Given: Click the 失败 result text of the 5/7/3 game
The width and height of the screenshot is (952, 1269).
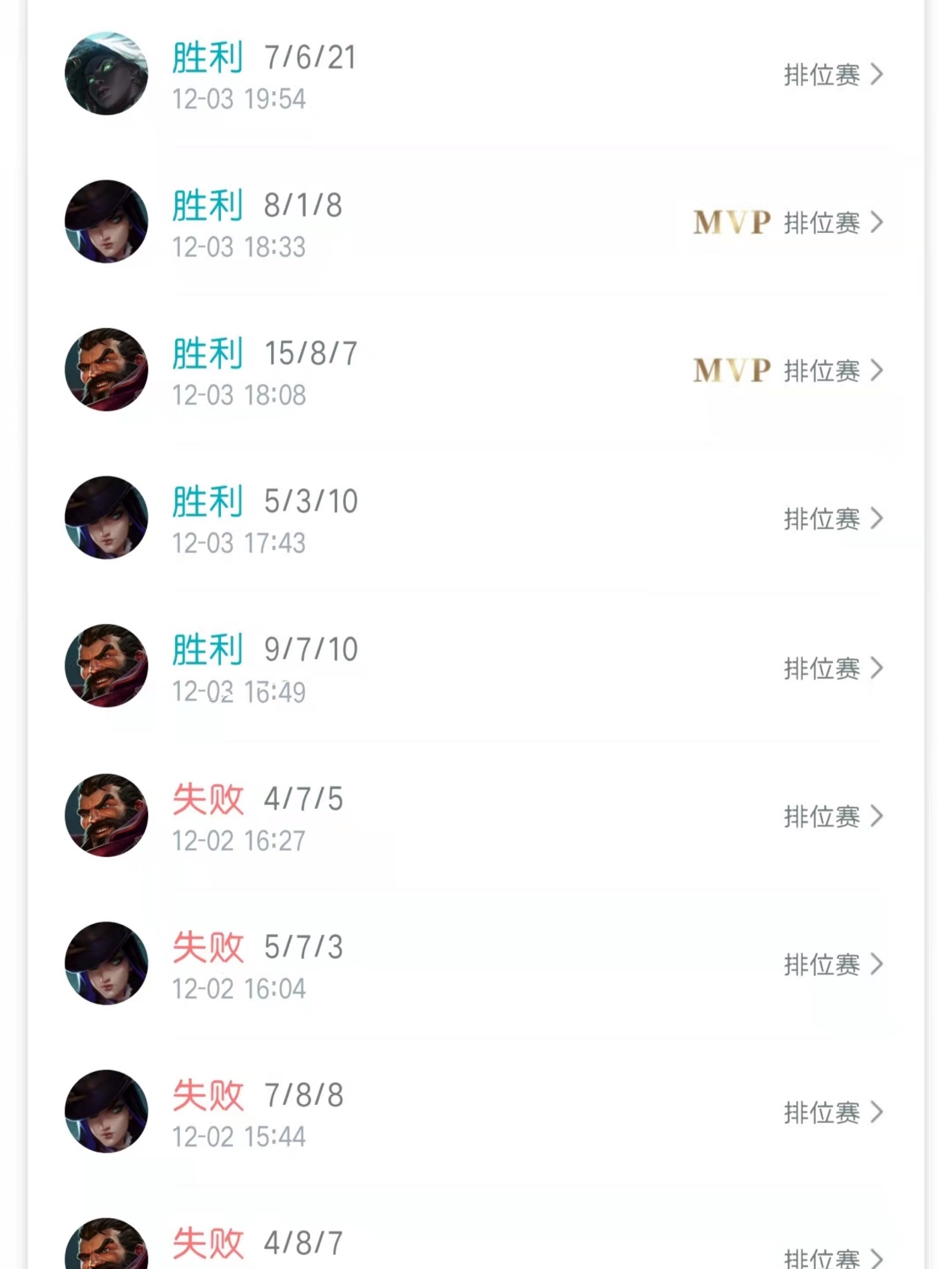Looking at the screenshot, I should (x=207, y=947).
